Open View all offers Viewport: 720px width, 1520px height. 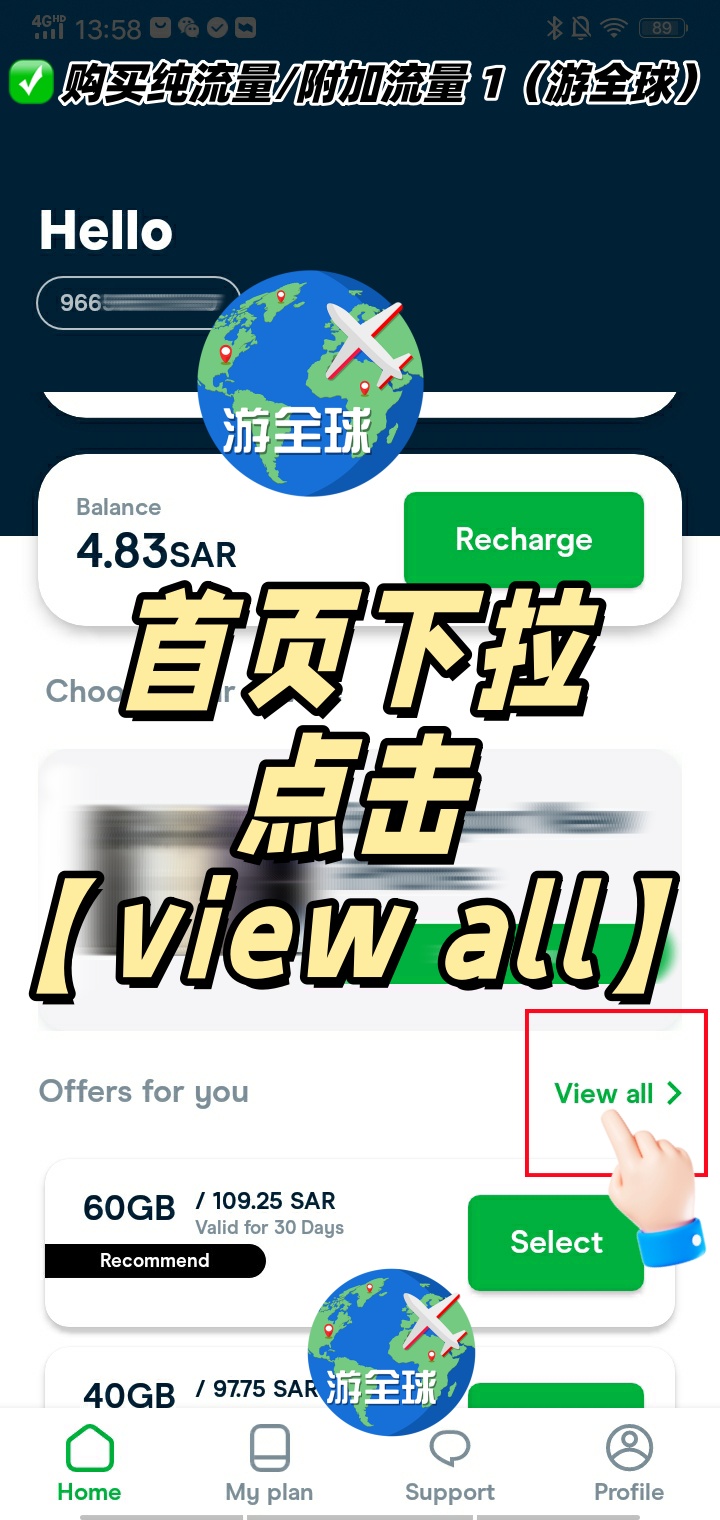click(618, 1093)
